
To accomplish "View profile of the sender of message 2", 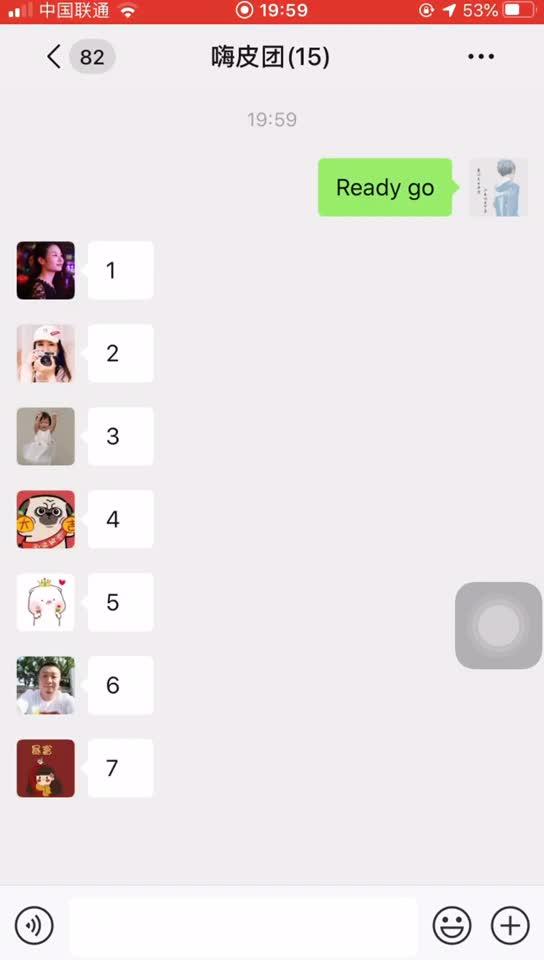I will (x=46, y=353).
